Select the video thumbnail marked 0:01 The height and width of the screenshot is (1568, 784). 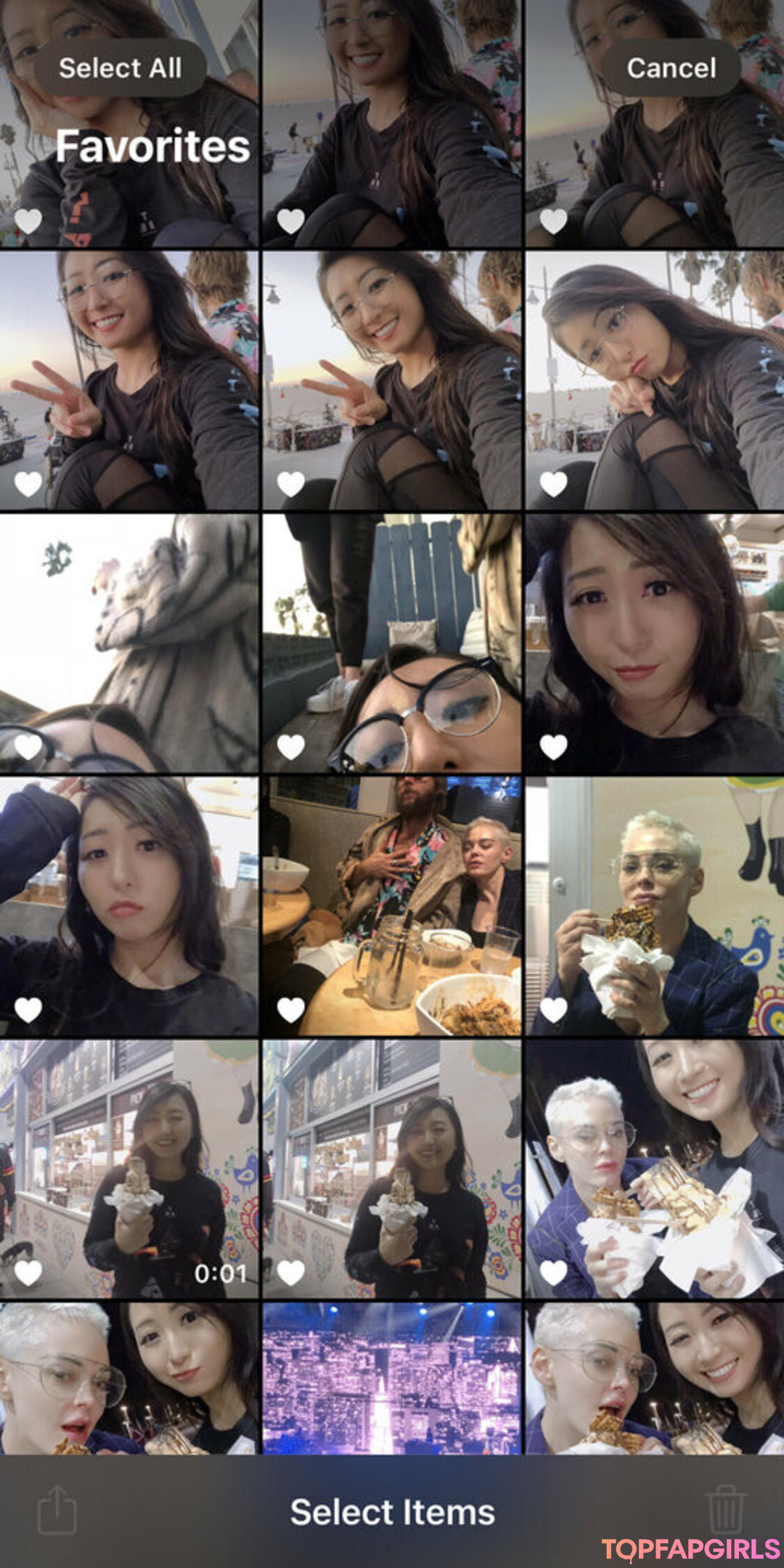129,1169
